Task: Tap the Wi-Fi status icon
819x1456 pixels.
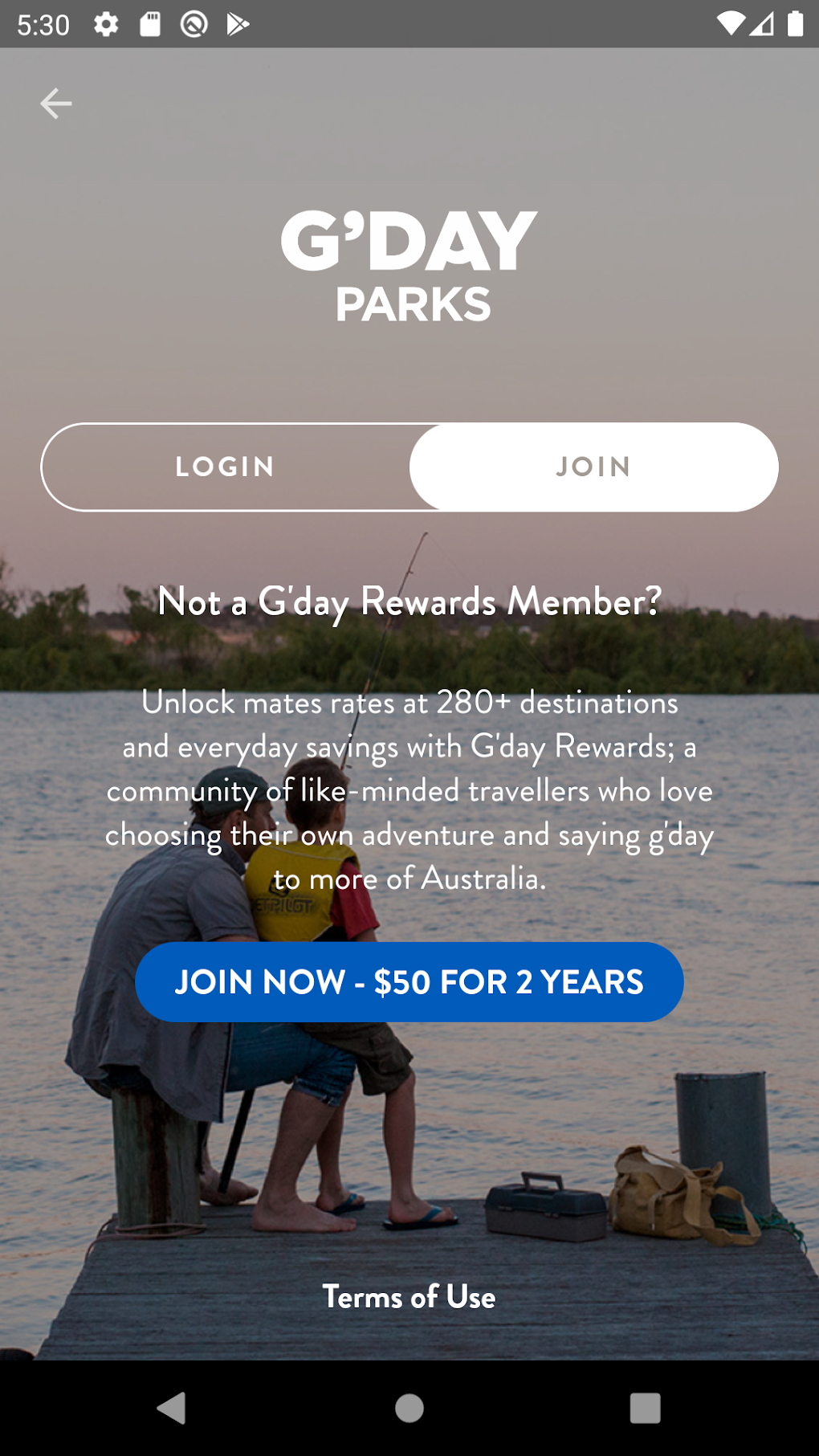Action: pyautogui.click(x=731, y=23)
